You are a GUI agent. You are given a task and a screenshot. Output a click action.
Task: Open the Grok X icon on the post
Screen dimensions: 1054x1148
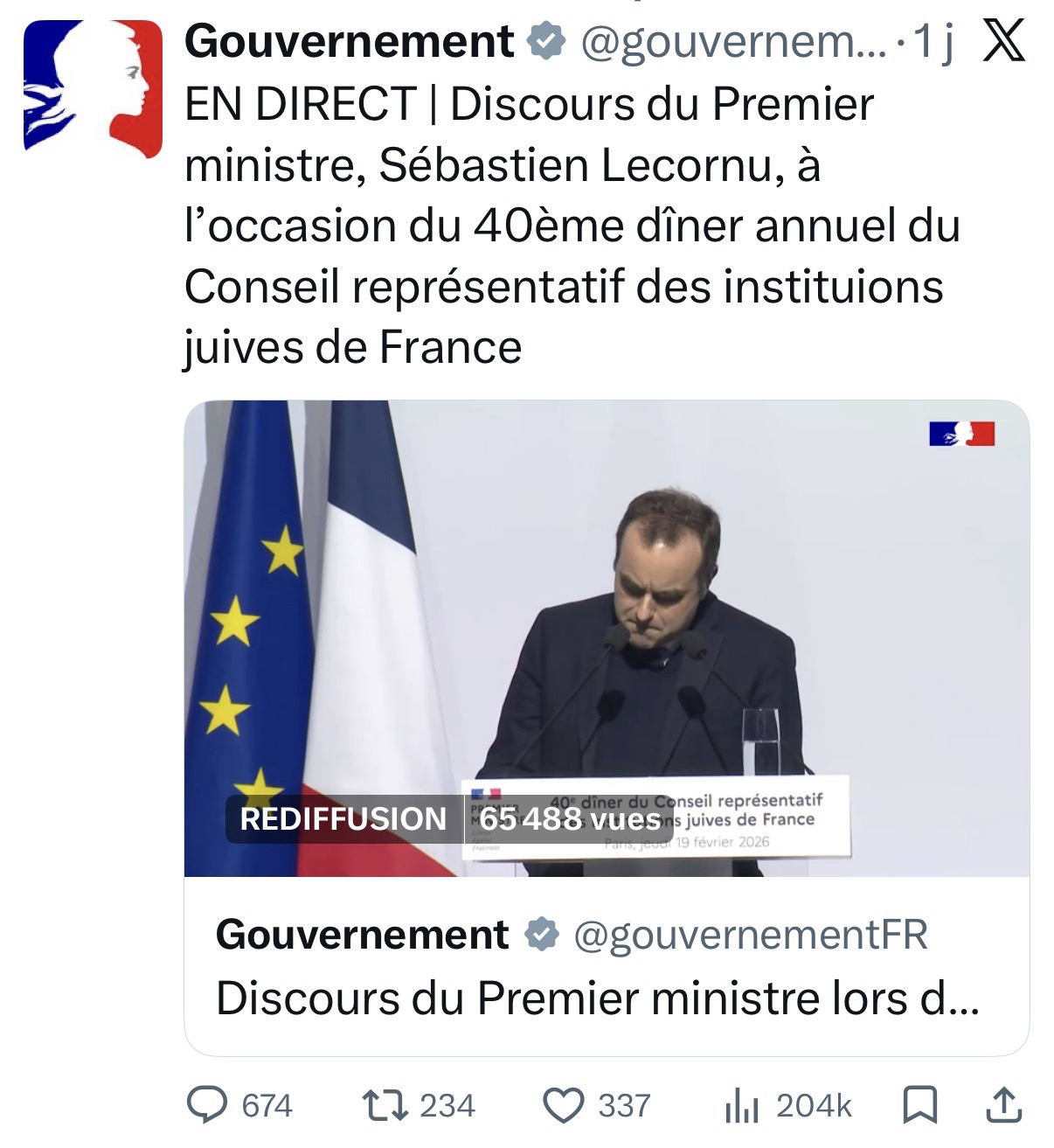tap(1003, 42)
